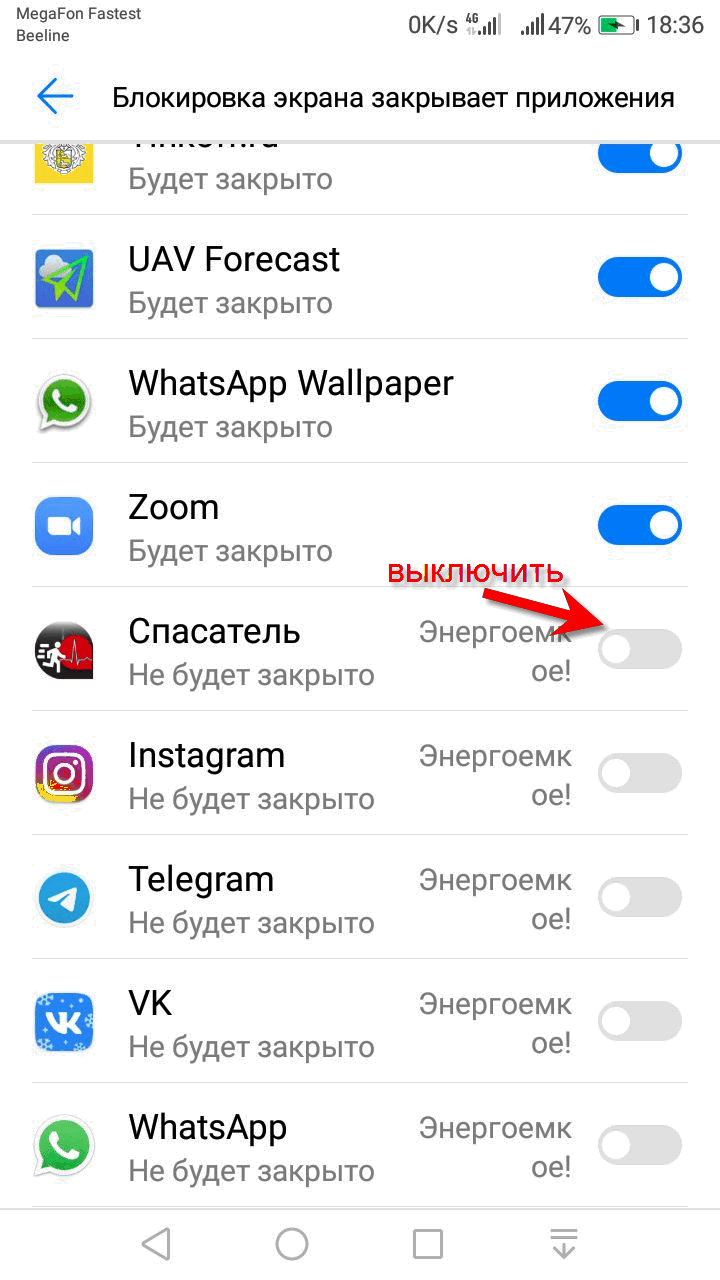Tap the system home circle button
This screenshot has width=720, height=1280.
(292, 1244)
